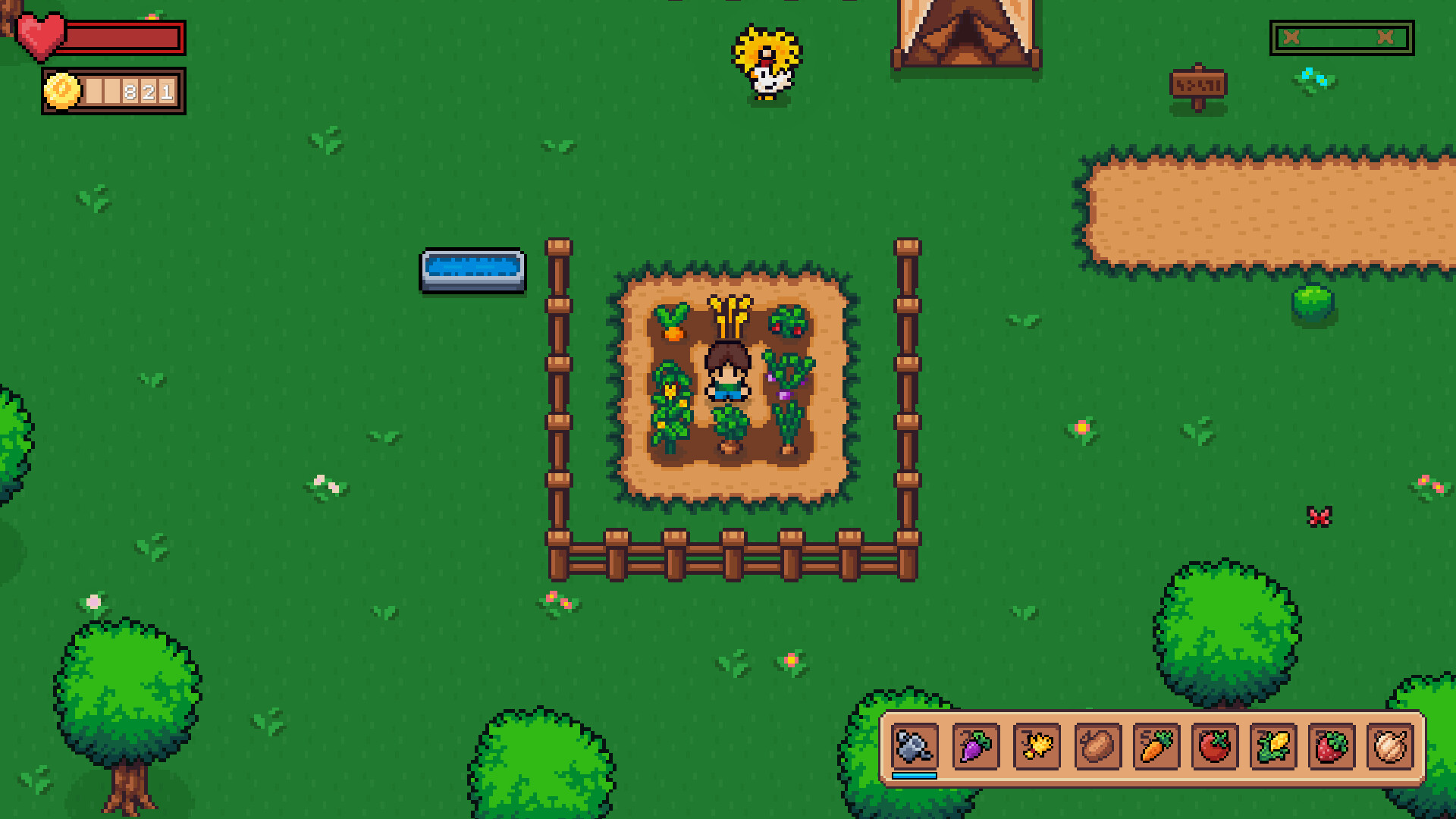Equip the golden wheat from the hotbar

click(1036, 746)
